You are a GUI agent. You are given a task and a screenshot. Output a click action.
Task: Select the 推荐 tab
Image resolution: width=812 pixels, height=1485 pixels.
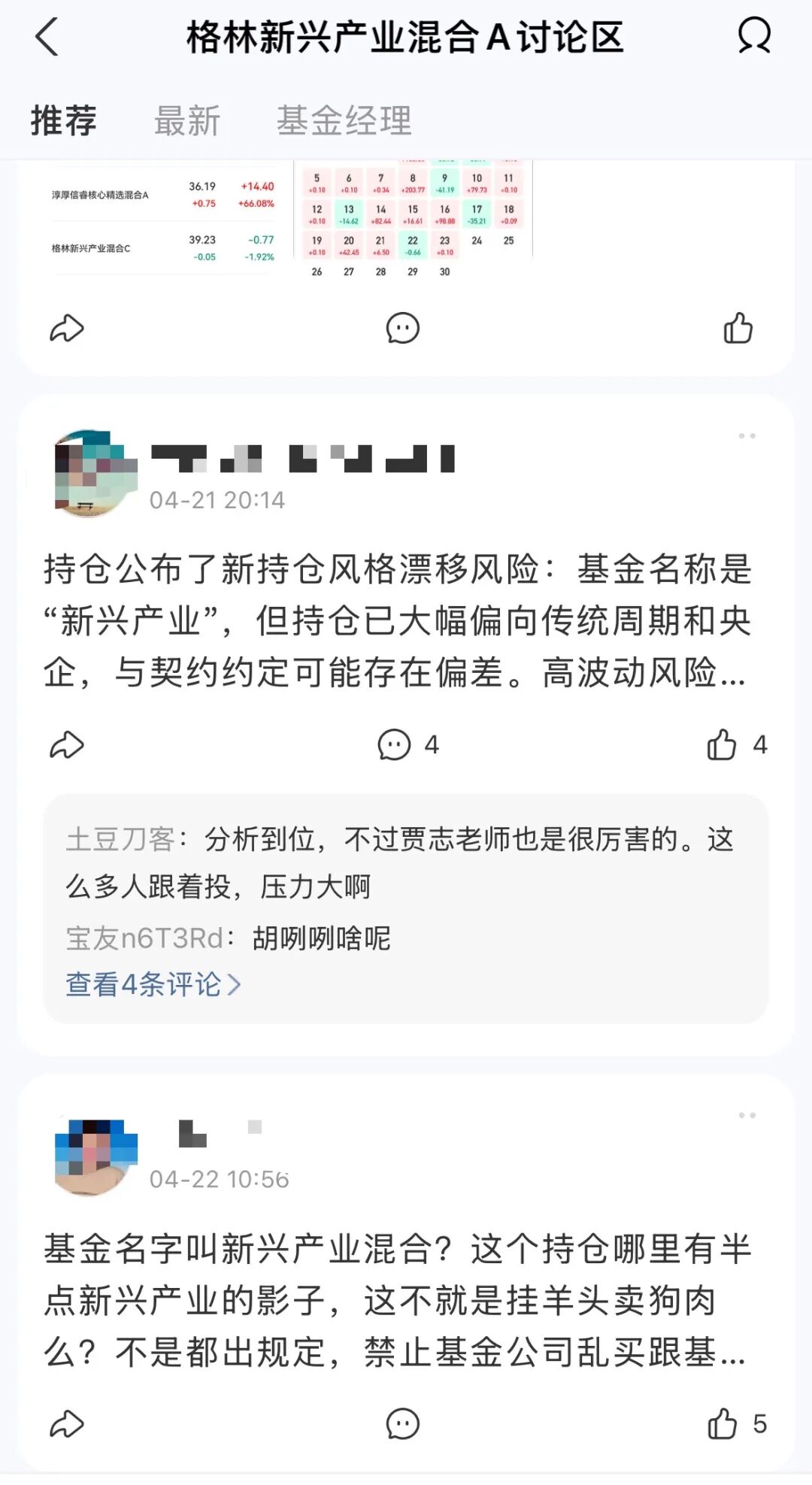tap(63, 120)
